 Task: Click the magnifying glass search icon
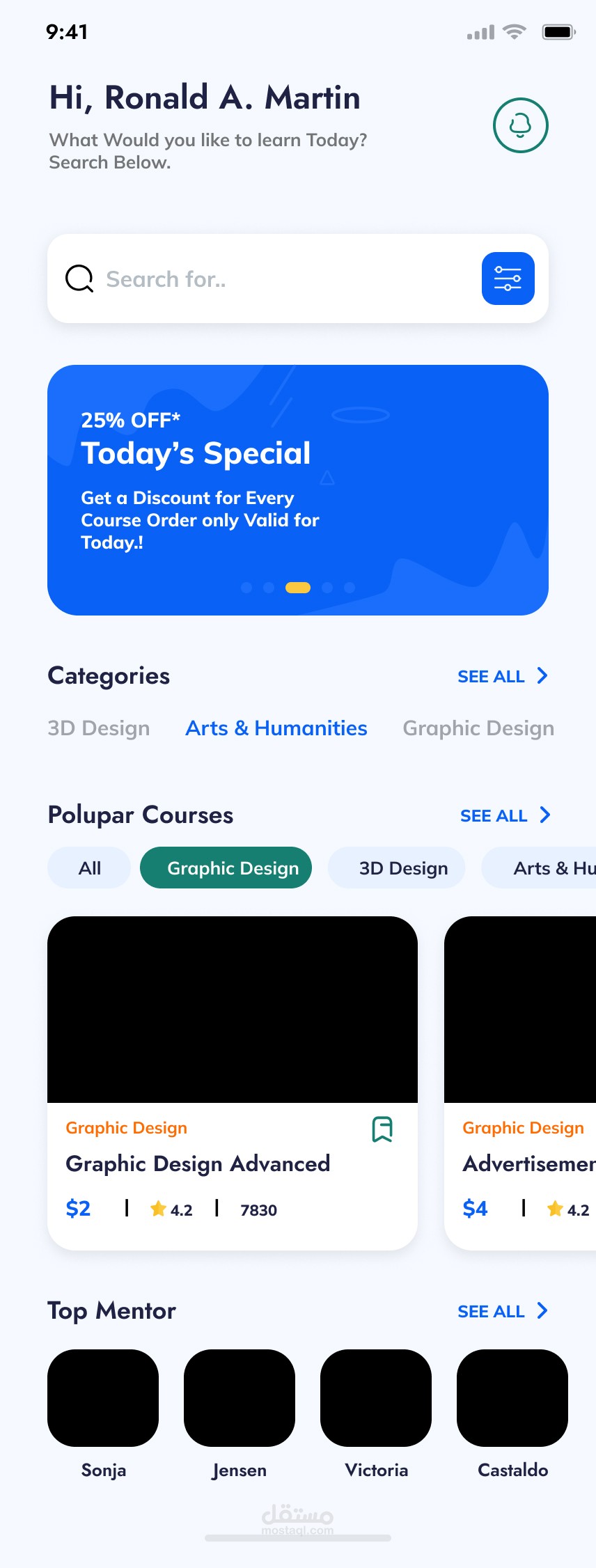(79, 278)
